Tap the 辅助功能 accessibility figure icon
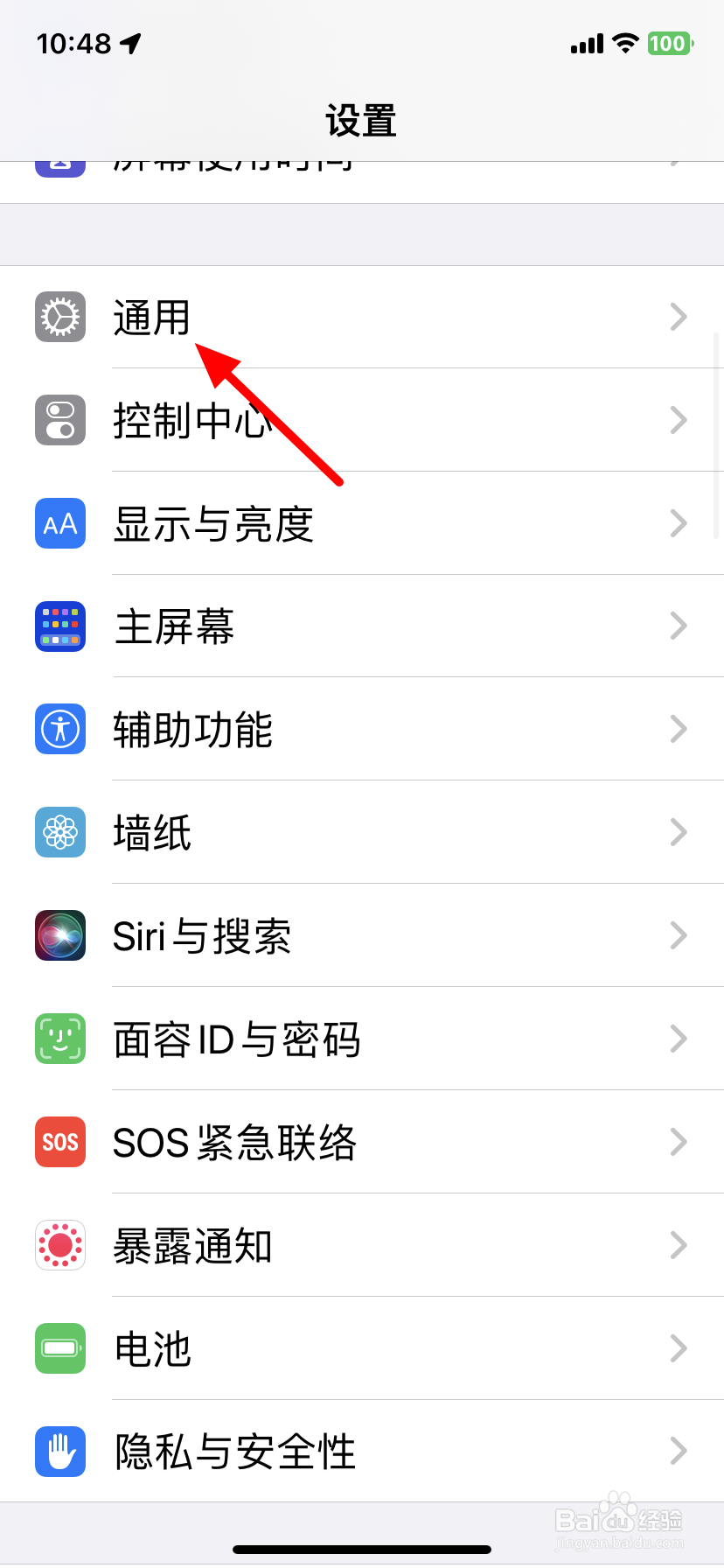This screenshot has height=1568, width=724. [59, 729]
